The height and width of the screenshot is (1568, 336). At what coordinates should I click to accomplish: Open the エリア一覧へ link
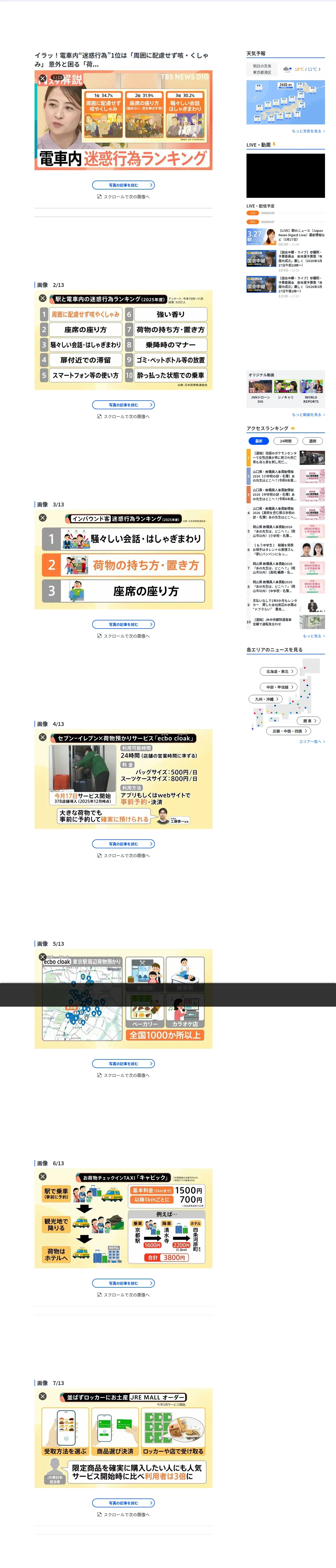pos(312,741)
